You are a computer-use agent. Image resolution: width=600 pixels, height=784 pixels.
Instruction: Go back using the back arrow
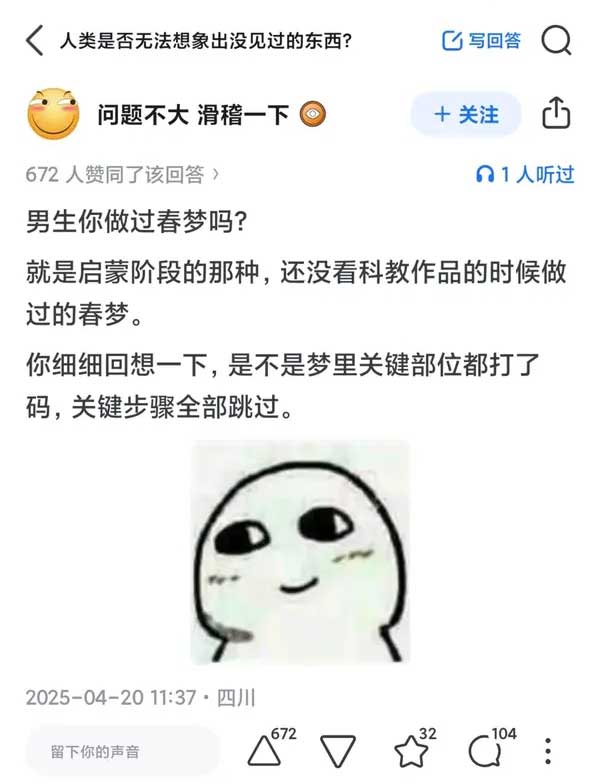[35, 42]
